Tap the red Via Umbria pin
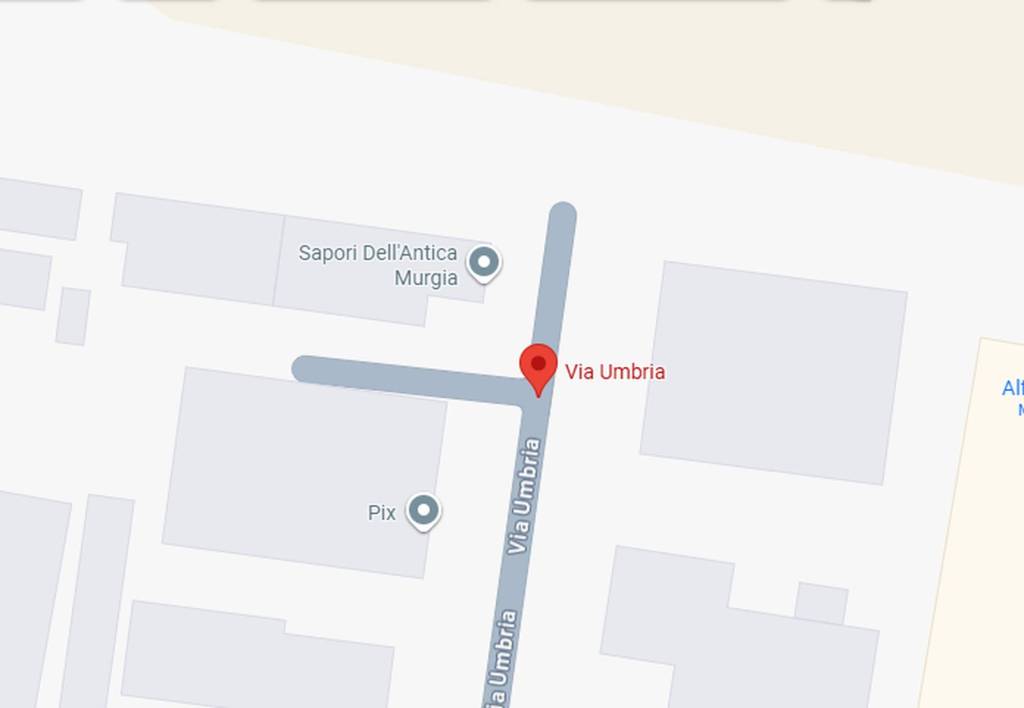The image size is (1024, 708). point(538,367)
